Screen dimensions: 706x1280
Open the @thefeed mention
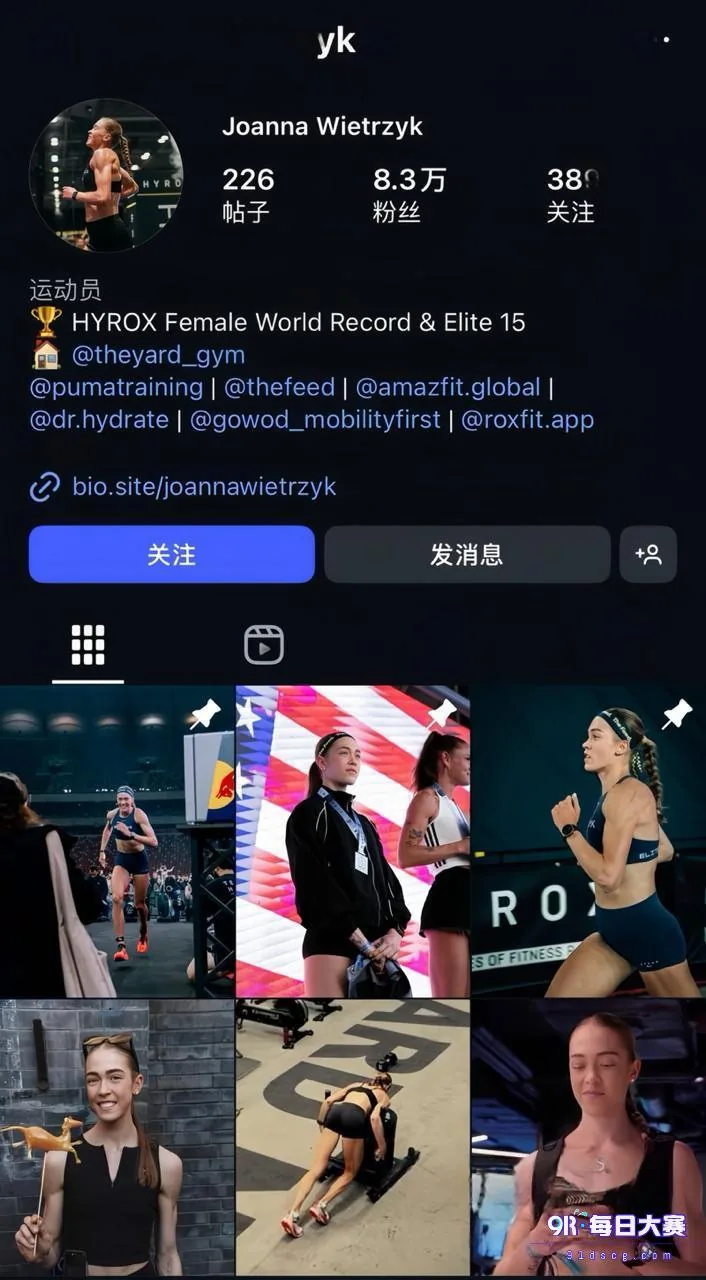click(x=279, y=387)
